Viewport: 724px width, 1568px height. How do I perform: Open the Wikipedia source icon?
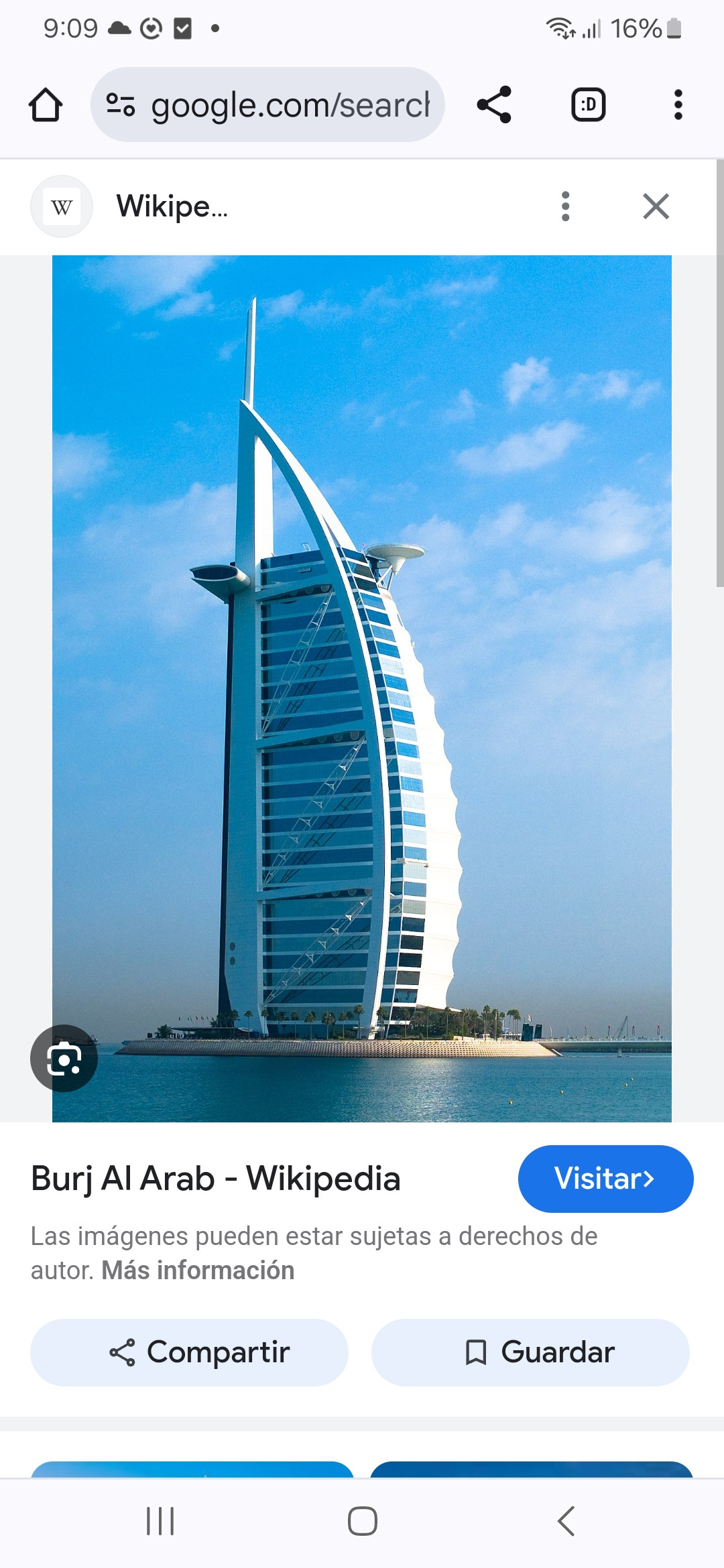point(62,206)
